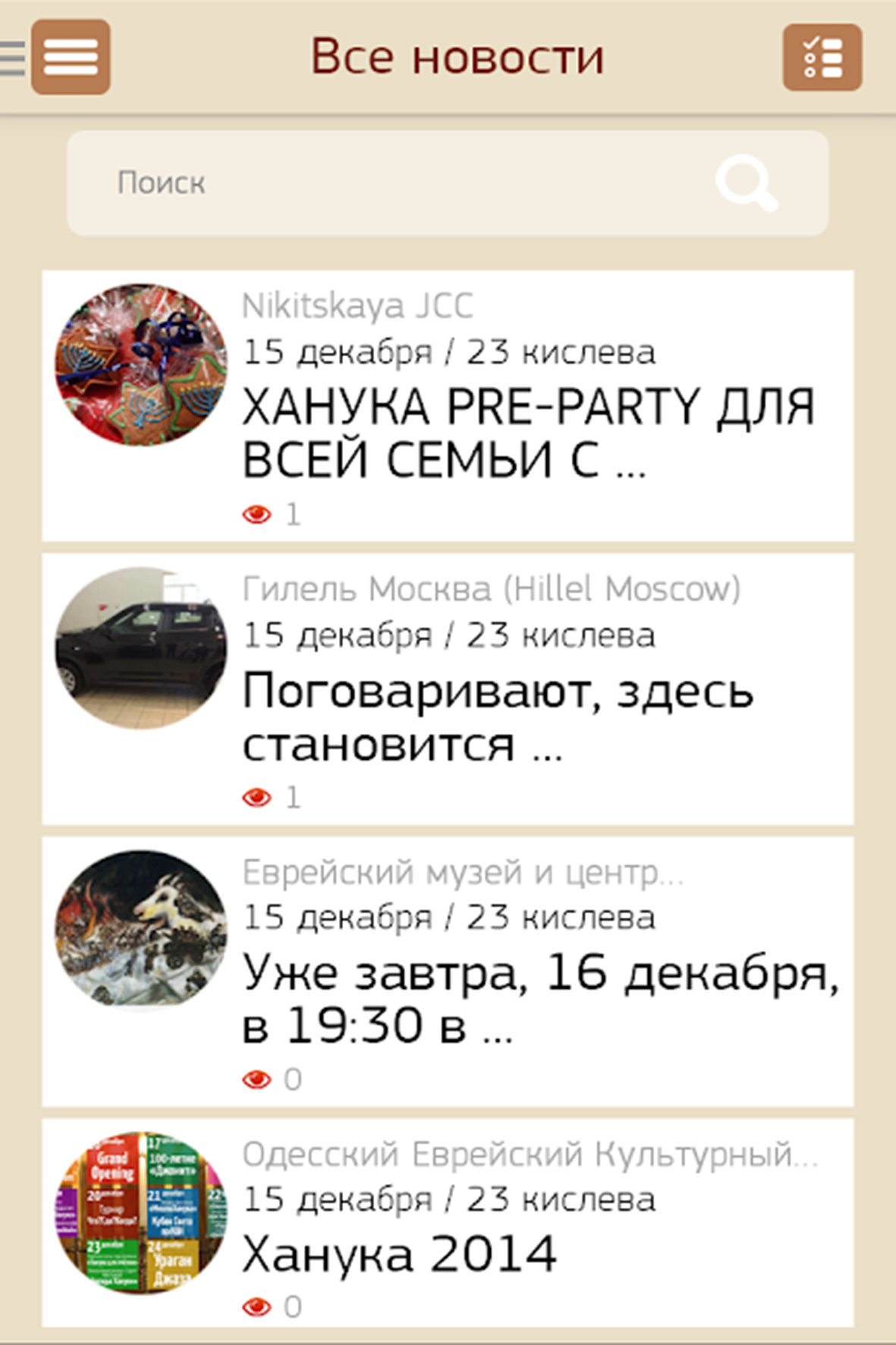Read the Еврейский музей news about 16 декабря

pyautogui.click(x=539, y=999)
